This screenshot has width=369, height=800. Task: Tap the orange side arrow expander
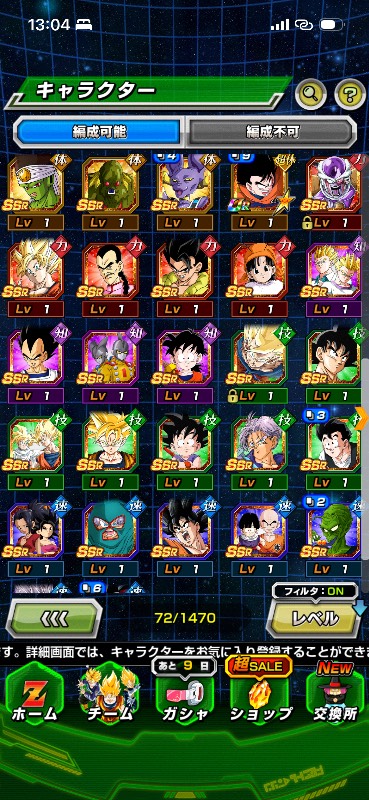click(362, 417)
